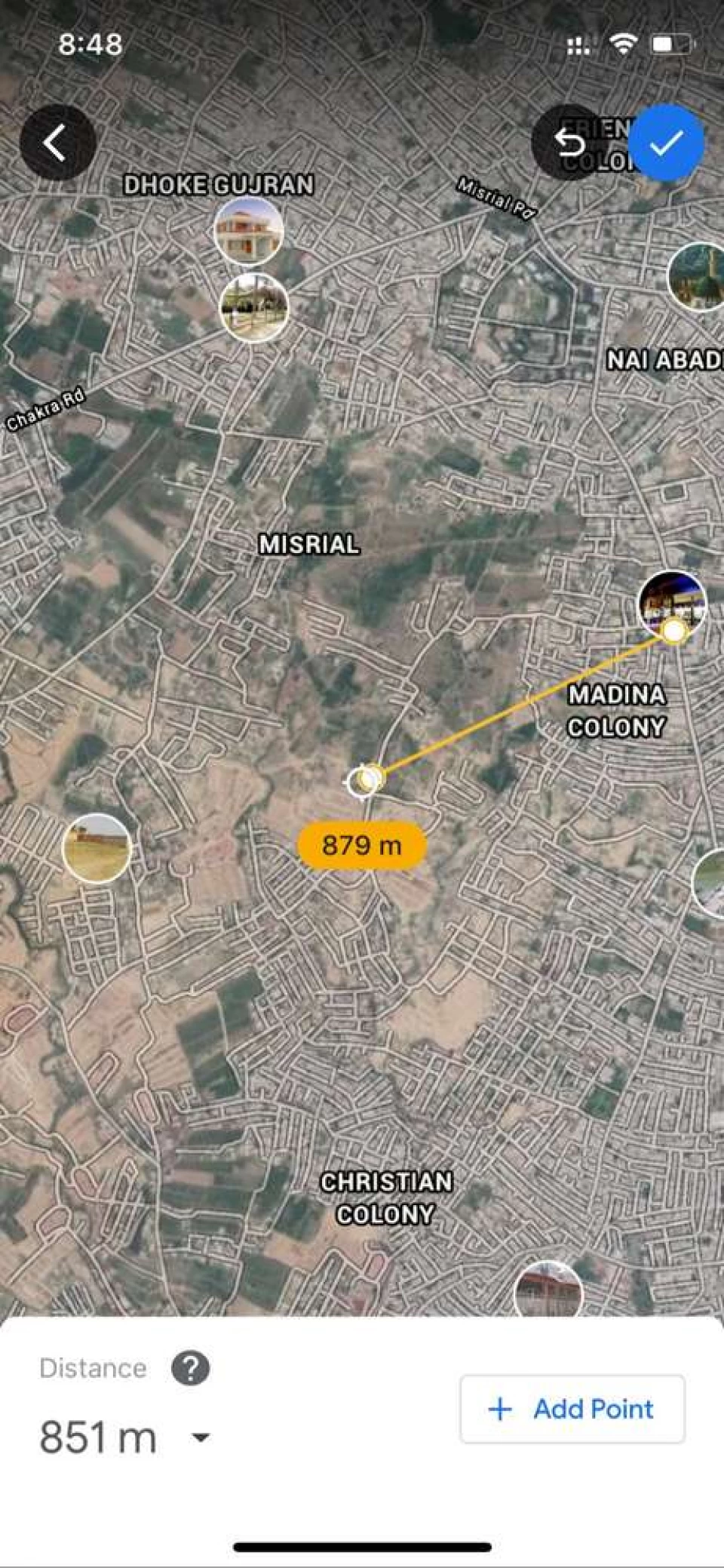Image resolution: width=724 pixels, height=1568 pixels.
Task: Undo the last measurement point
Action: pyautogui.click(x=570, y=142)
